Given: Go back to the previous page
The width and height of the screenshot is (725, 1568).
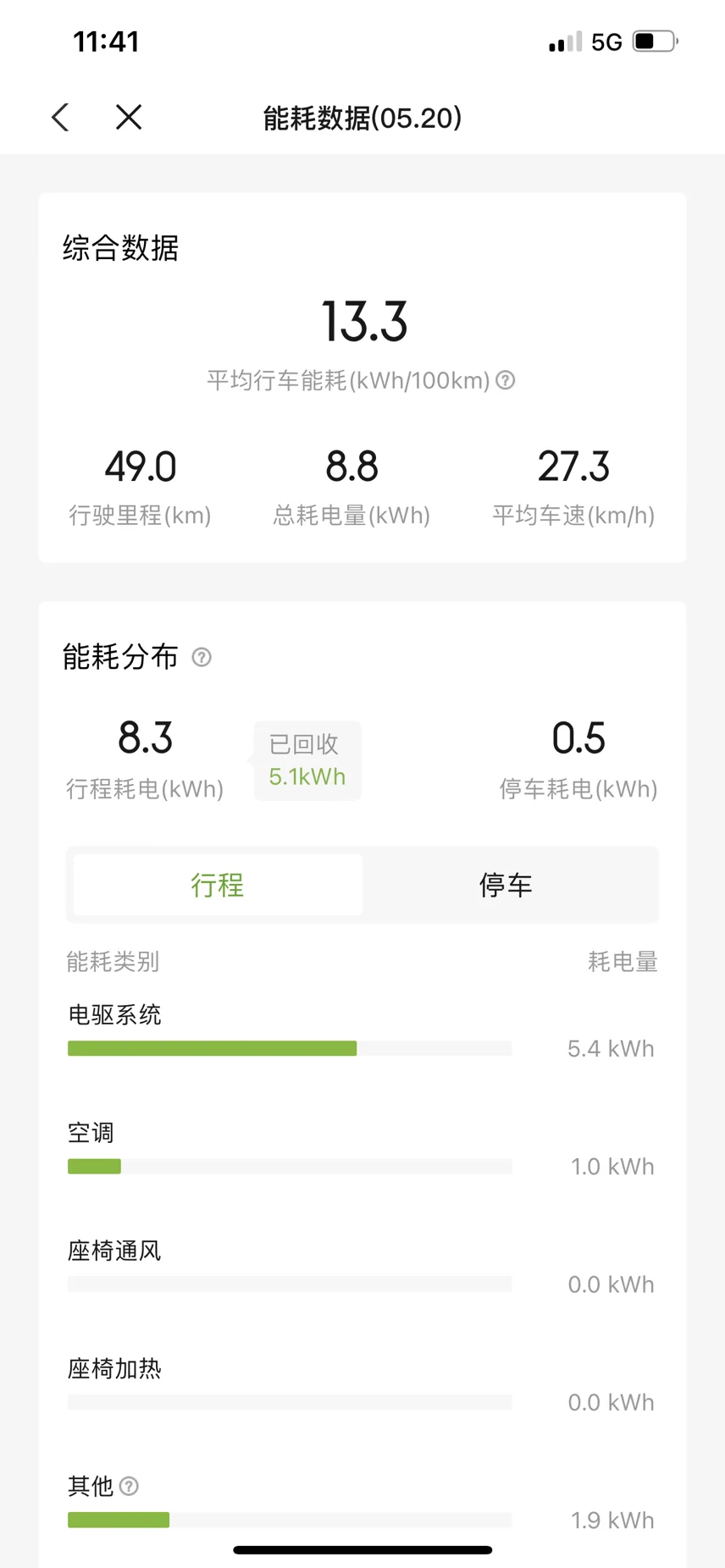Looking at the screenshot, I should point(60,118).
